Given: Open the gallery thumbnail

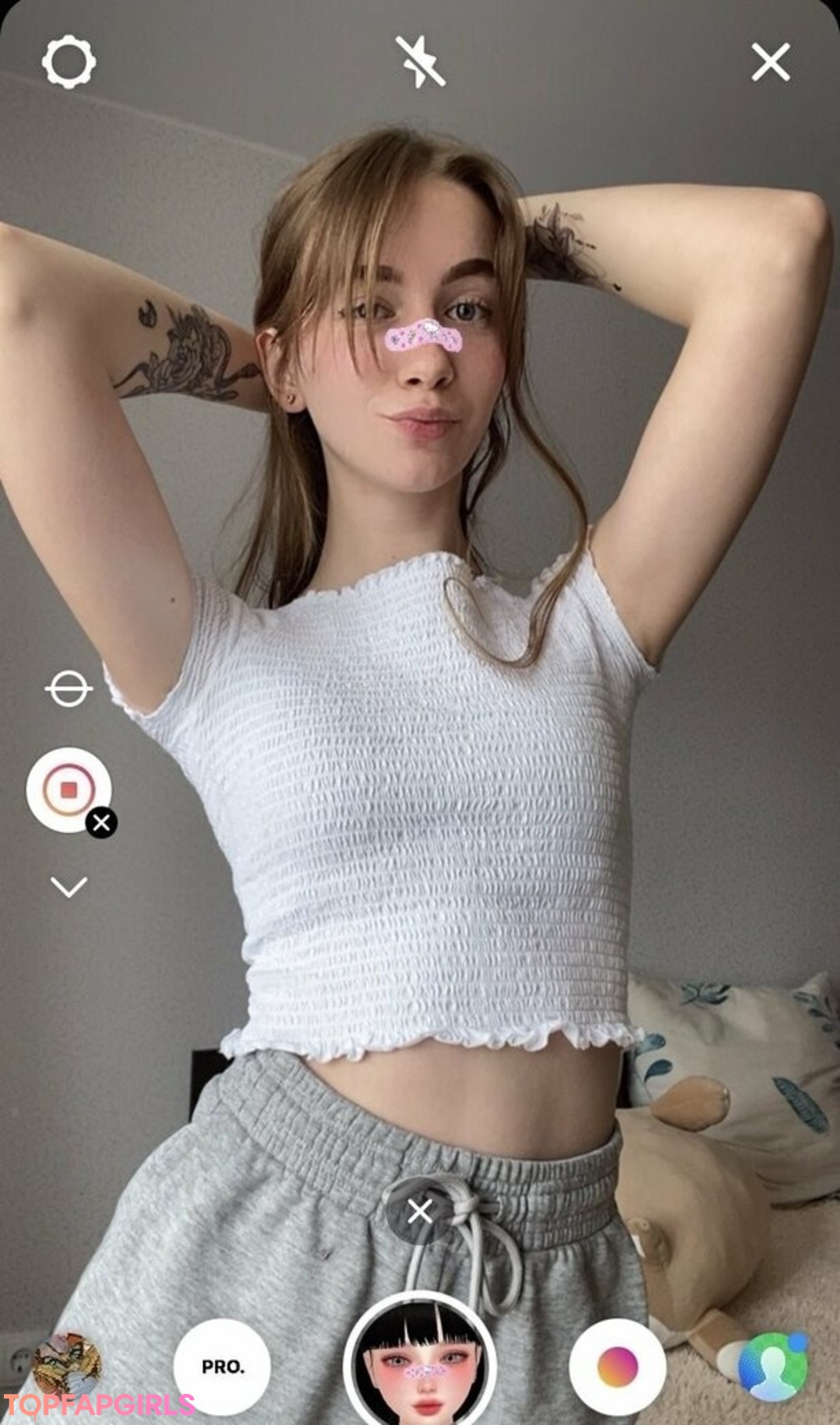Looking at the screenshot, I should click(x=68, y=1365).
